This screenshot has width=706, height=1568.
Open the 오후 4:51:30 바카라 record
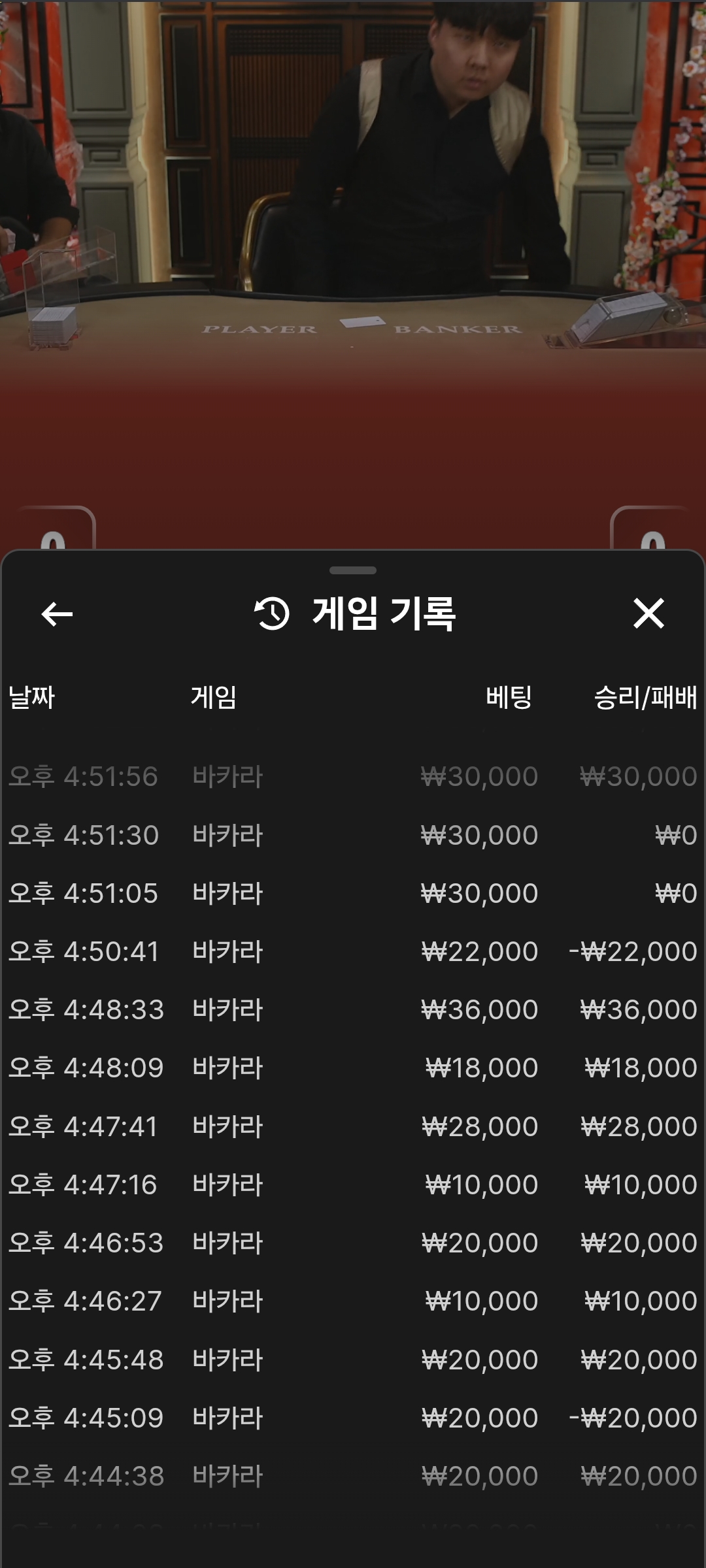click(x=353, y=835)
